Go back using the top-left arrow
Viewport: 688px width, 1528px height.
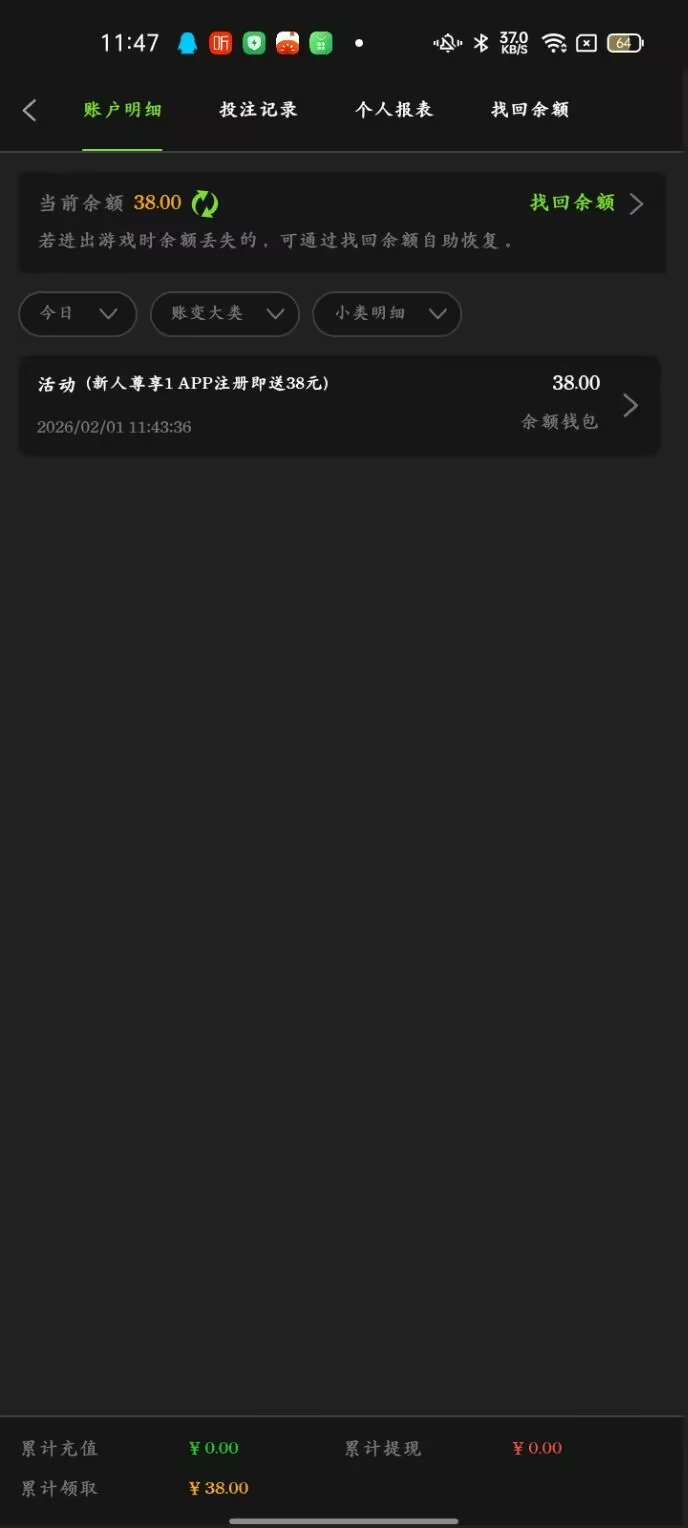(30, 110)
